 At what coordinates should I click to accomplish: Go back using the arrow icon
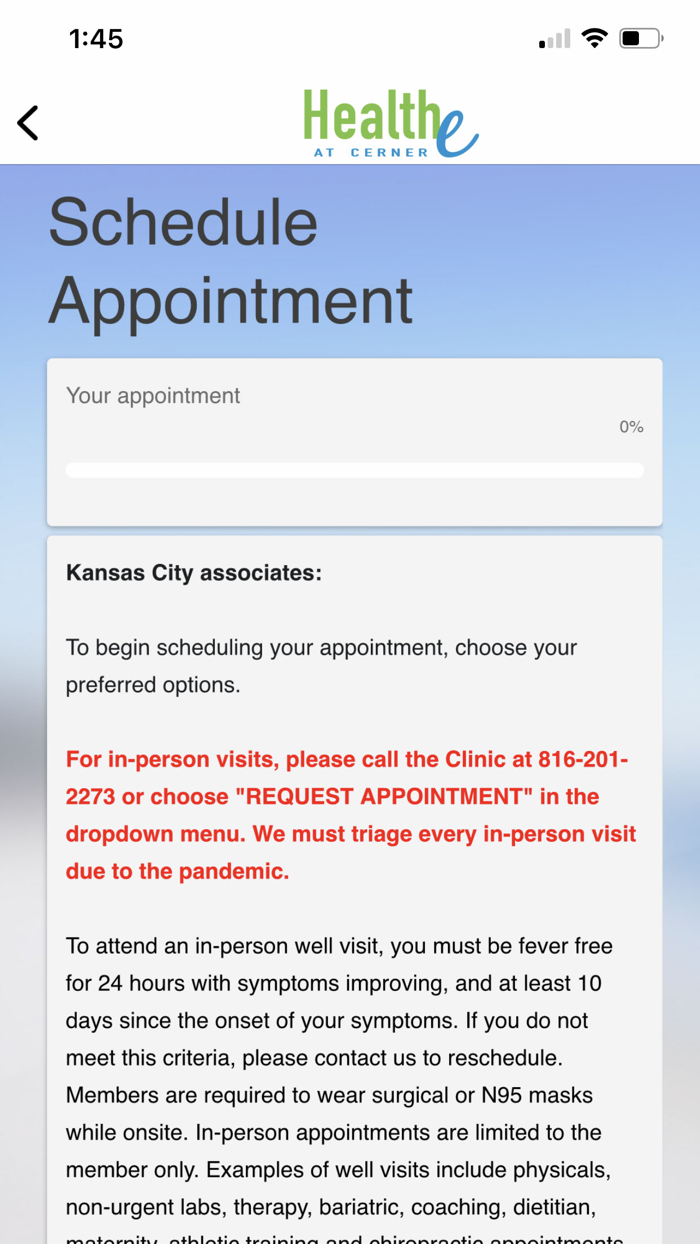point(28,123)
